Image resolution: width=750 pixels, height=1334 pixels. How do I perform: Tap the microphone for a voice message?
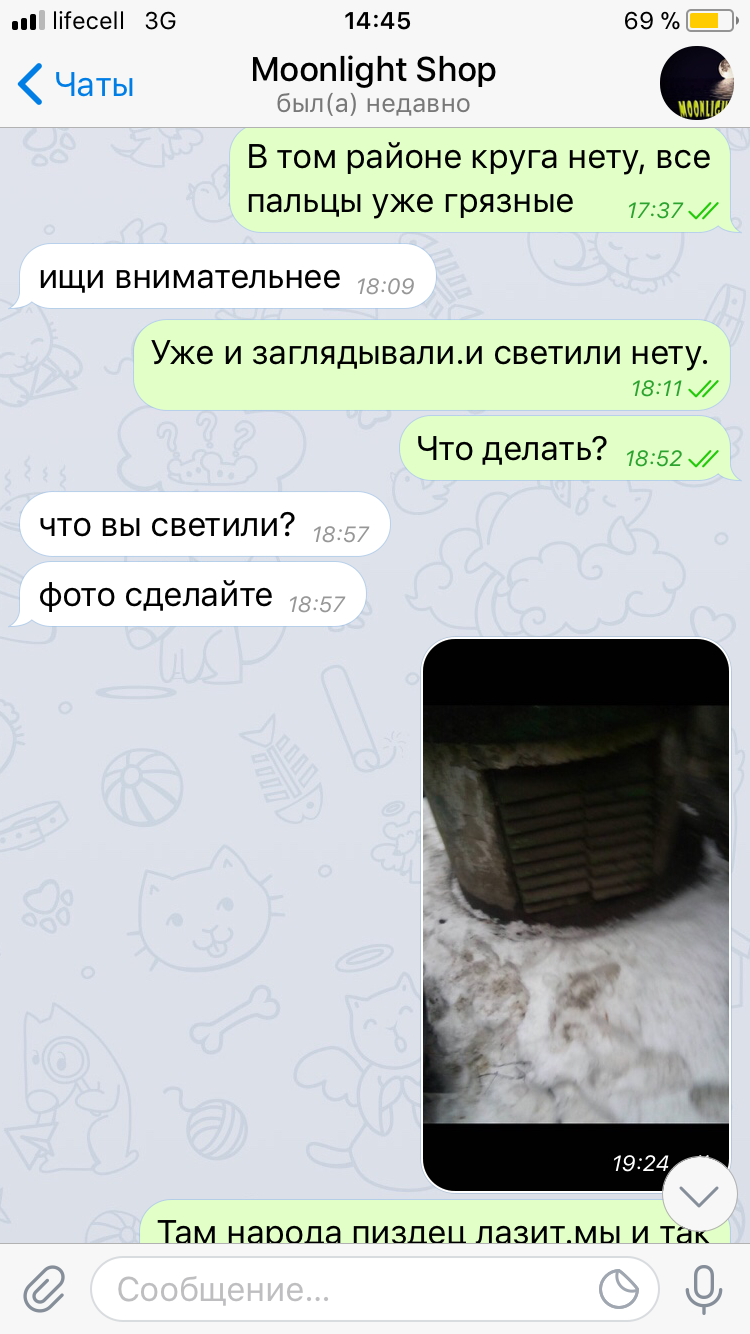[x=703, y=1288]
